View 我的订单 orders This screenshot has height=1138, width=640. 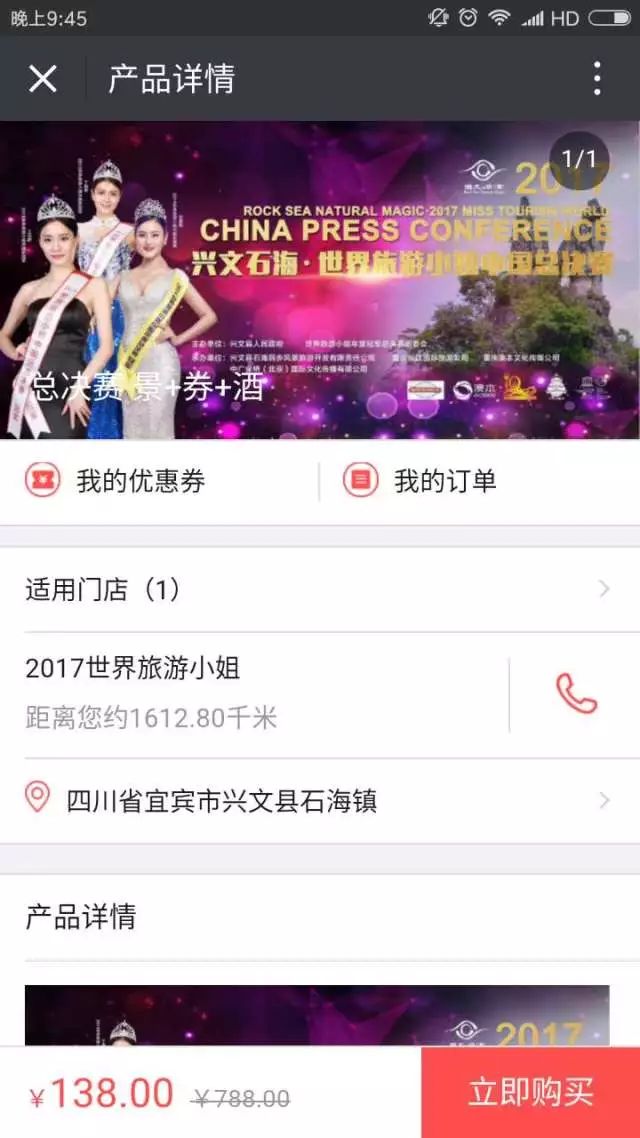[445, 481]
